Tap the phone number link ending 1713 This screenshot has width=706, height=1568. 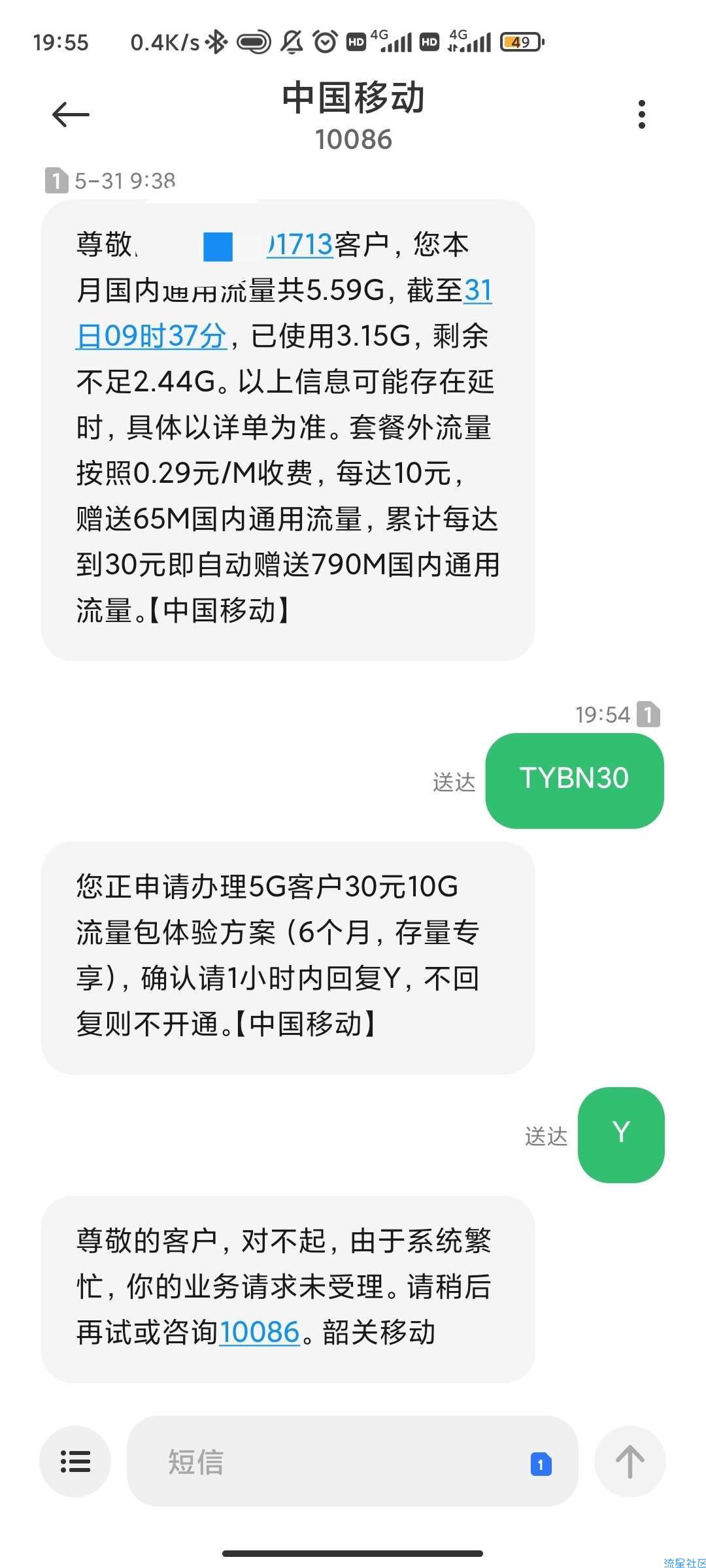(300, 244)
